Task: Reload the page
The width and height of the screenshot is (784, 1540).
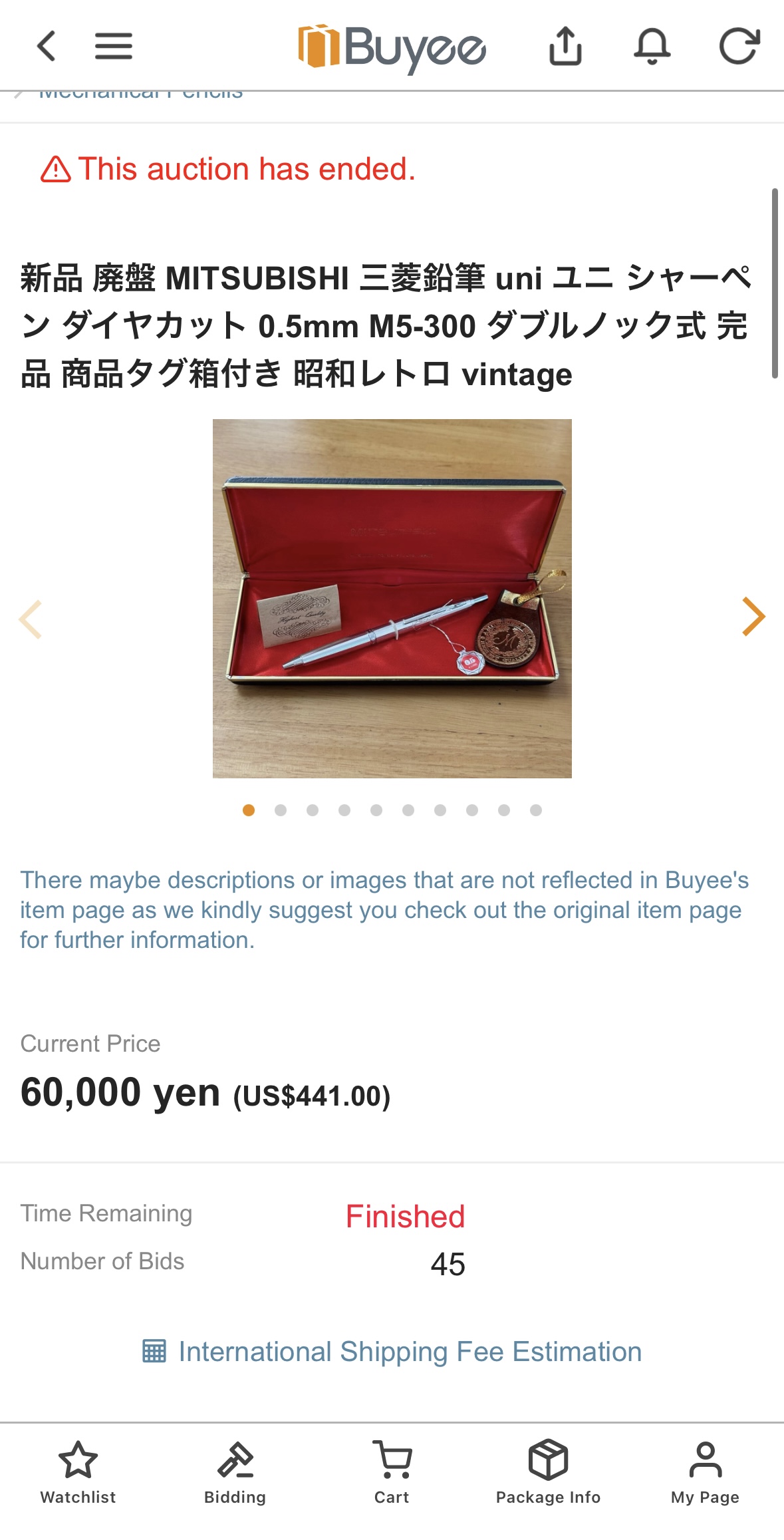Action: pos(739,46)
